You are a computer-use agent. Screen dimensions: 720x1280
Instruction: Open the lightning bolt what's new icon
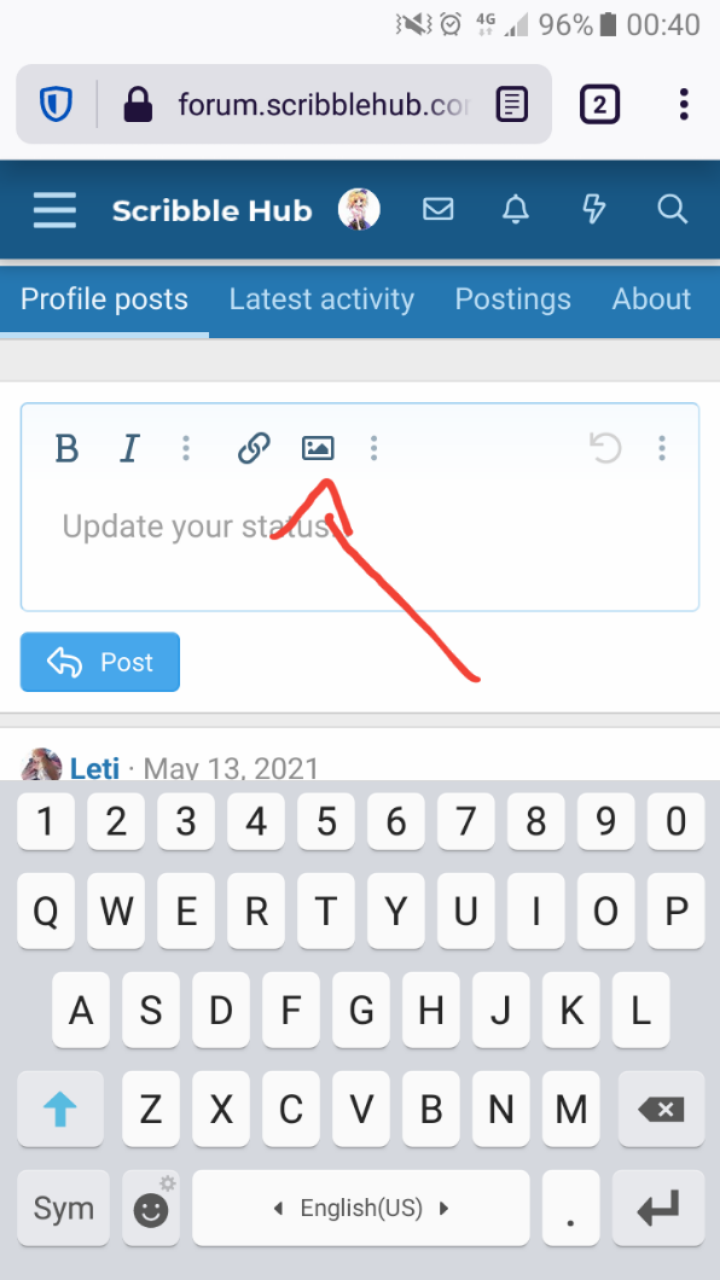click(594, 209)
